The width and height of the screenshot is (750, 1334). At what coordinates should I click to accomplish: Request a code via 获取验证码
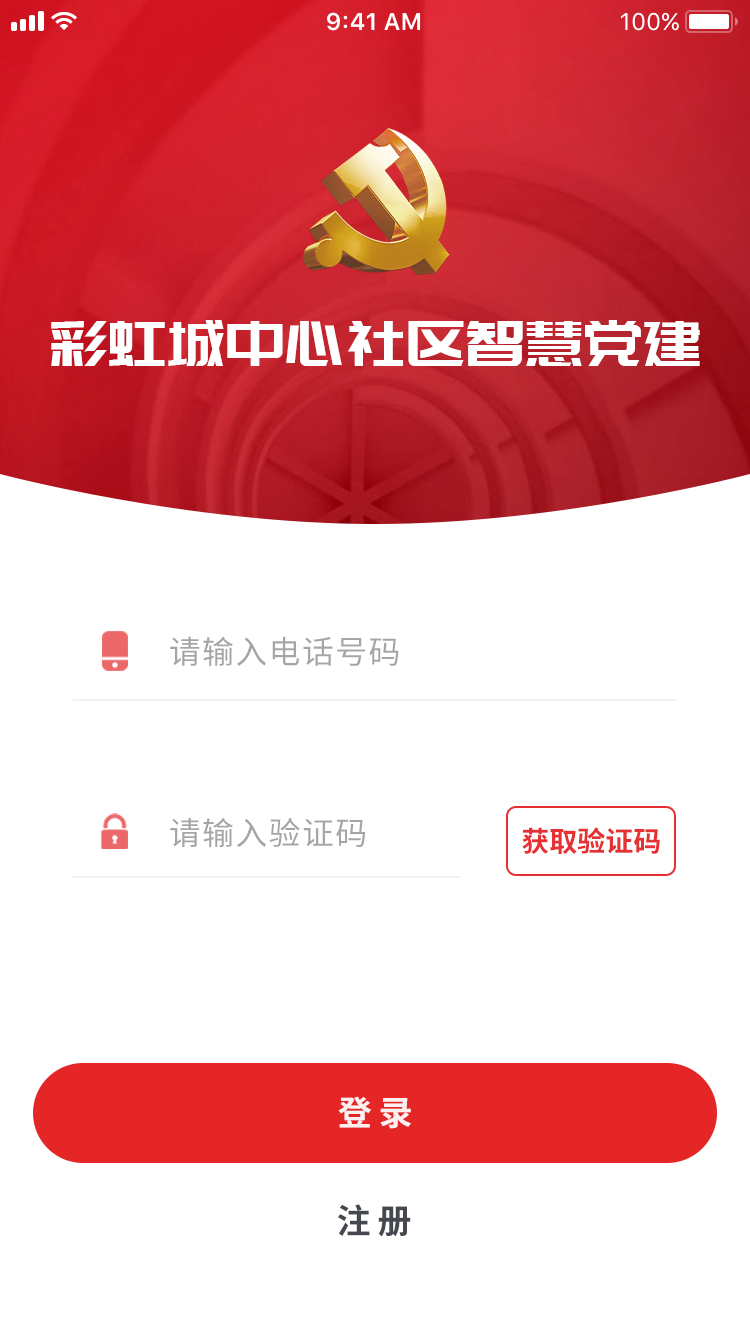point(590,841)
